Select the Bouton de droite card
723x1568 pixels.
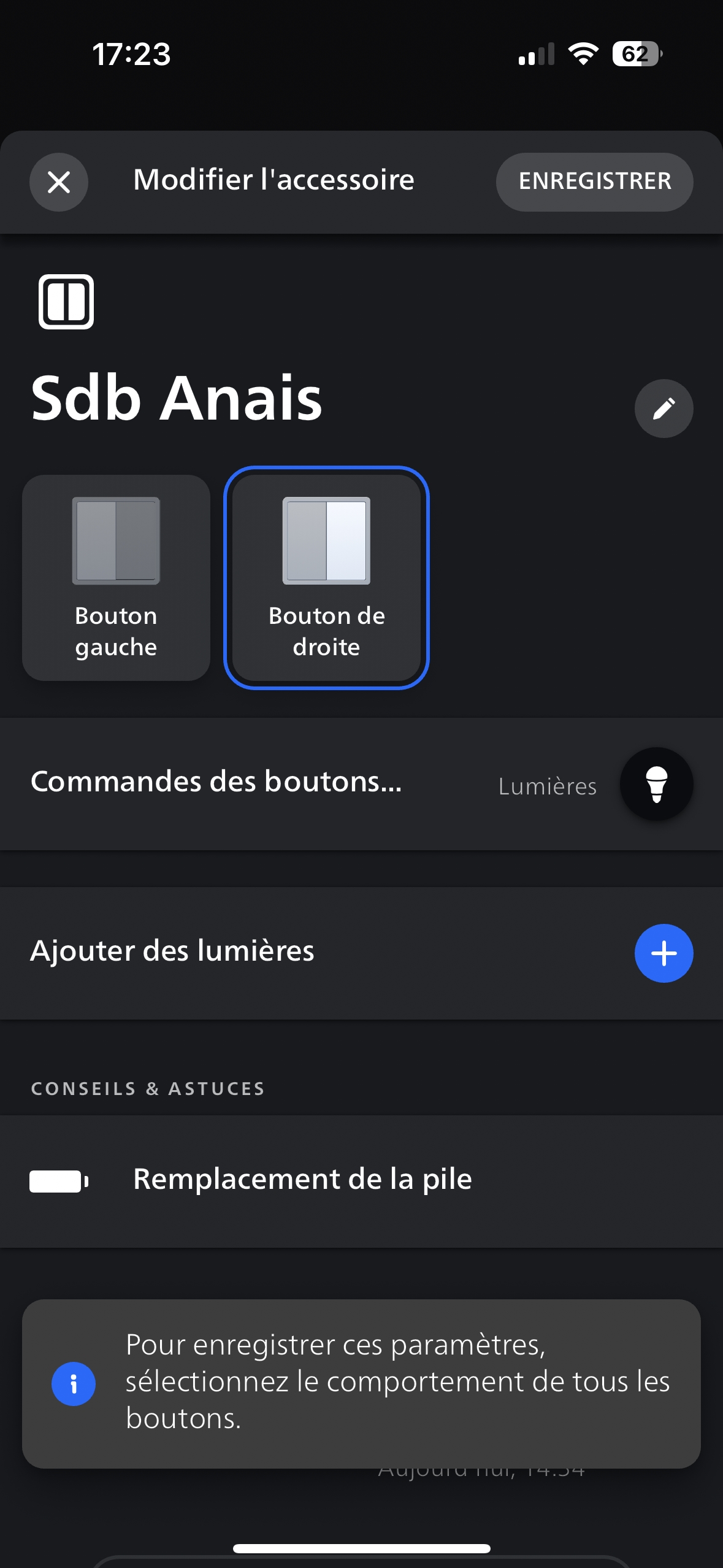pos(326,577)
